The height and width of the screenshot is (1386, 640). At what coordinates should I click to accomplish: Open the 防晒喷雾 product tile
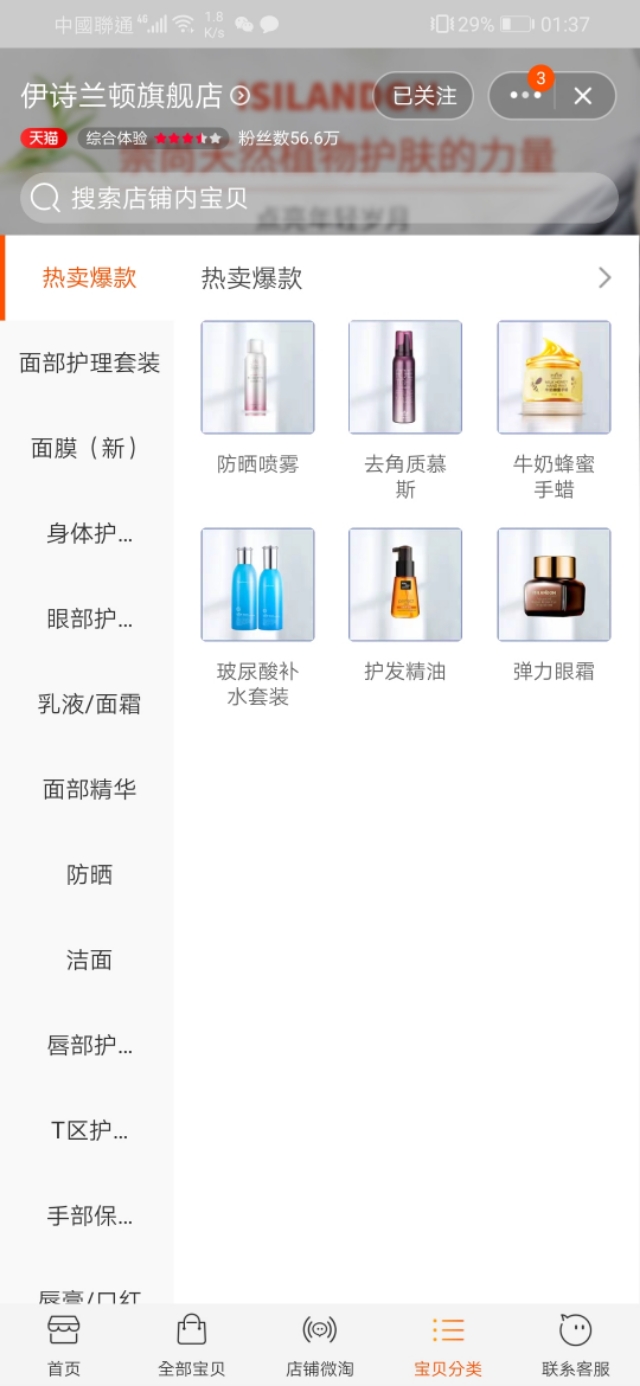258,377
